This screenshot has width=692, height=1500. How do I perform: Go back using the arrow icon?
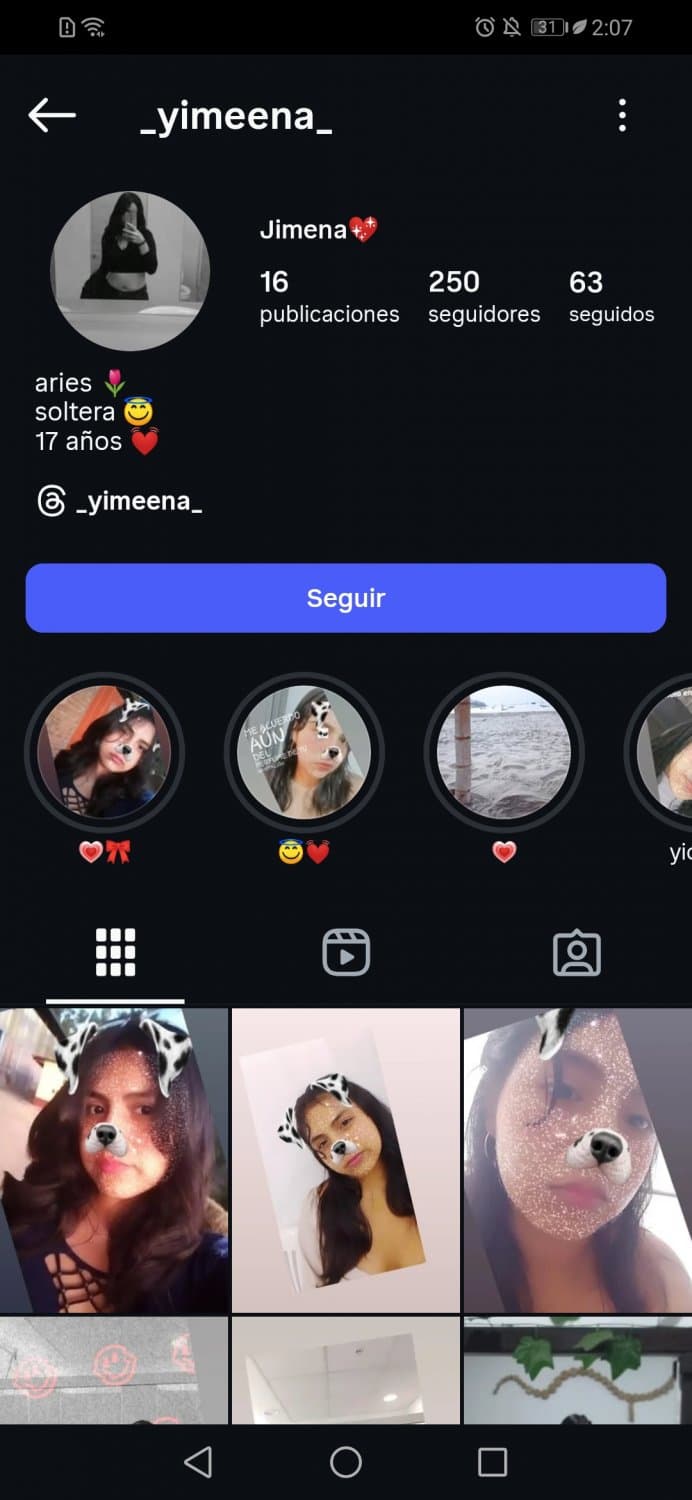coord(52,116)
